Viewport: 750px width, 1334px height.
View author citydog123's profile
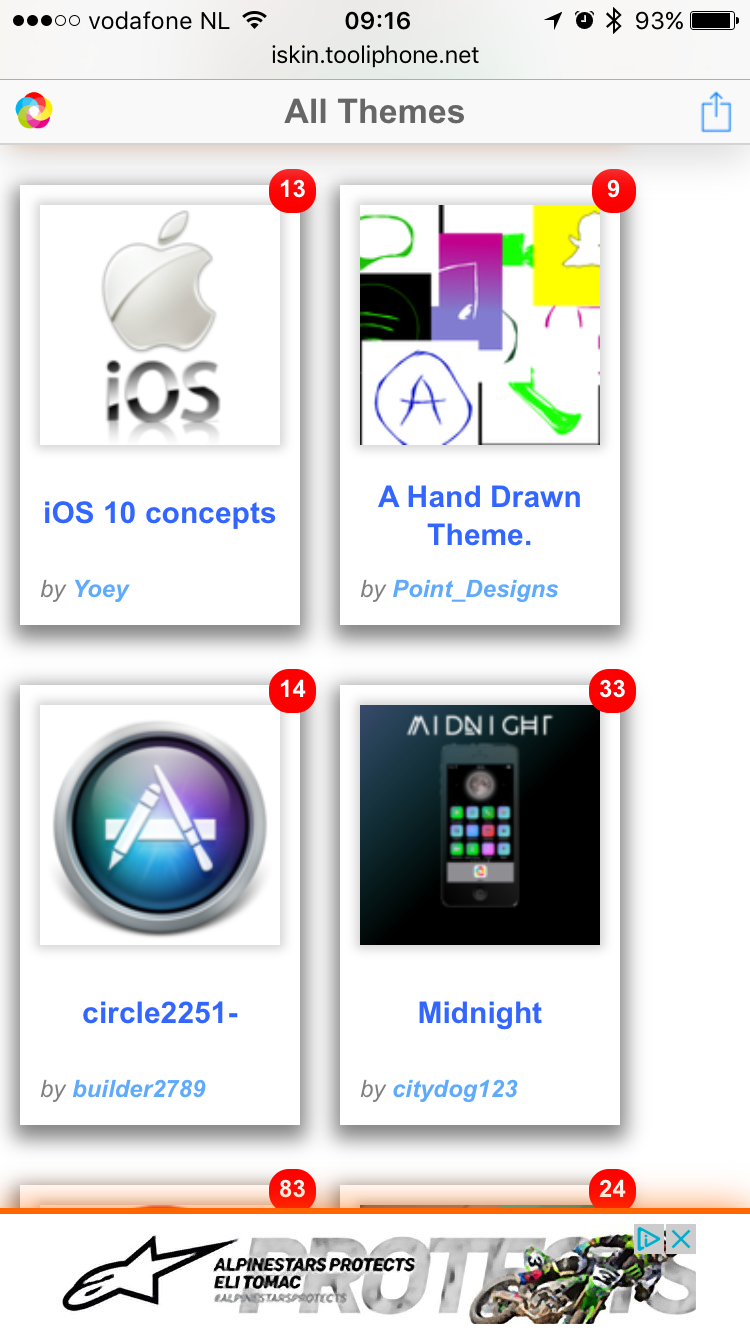[455, 1089]
